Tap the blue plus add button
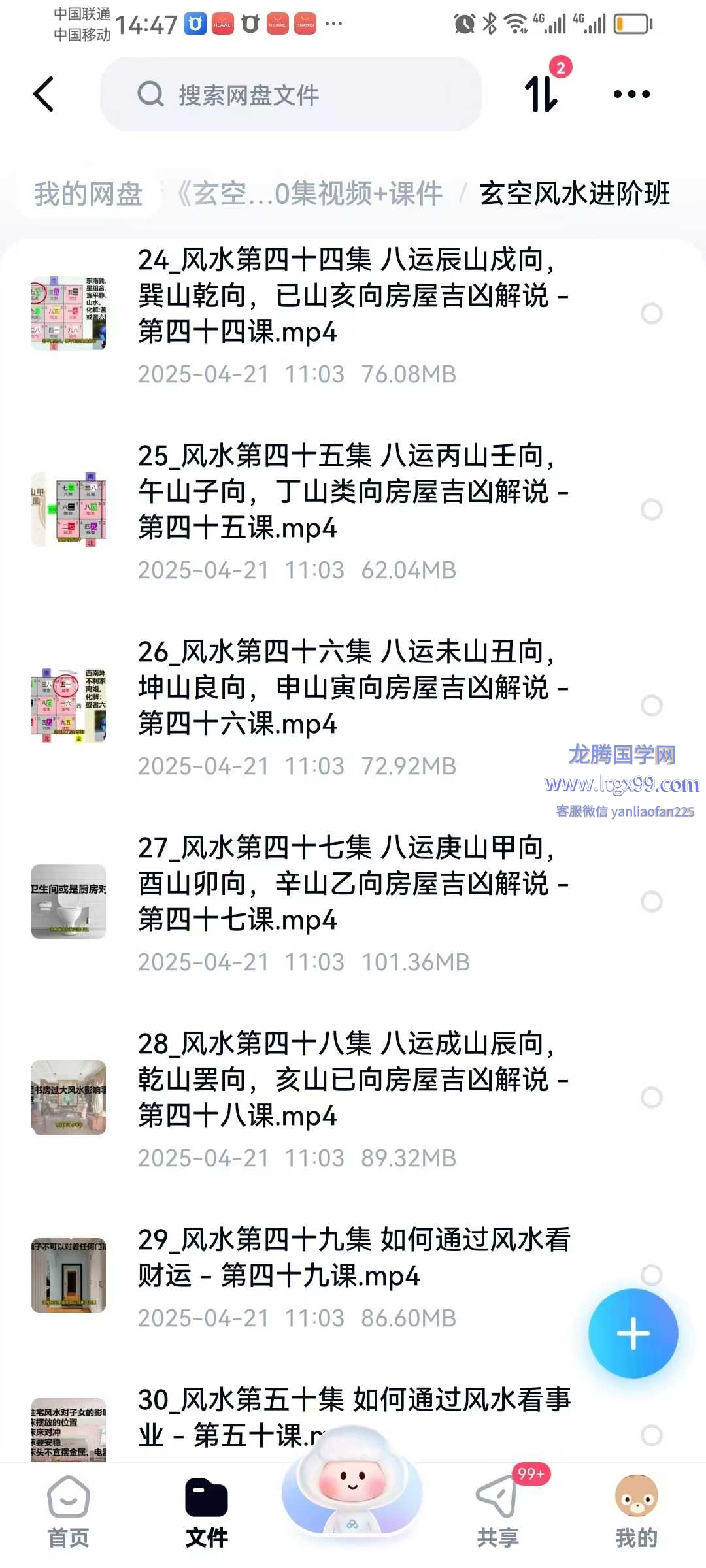Screen dimensions: 706x1568 633,1333
